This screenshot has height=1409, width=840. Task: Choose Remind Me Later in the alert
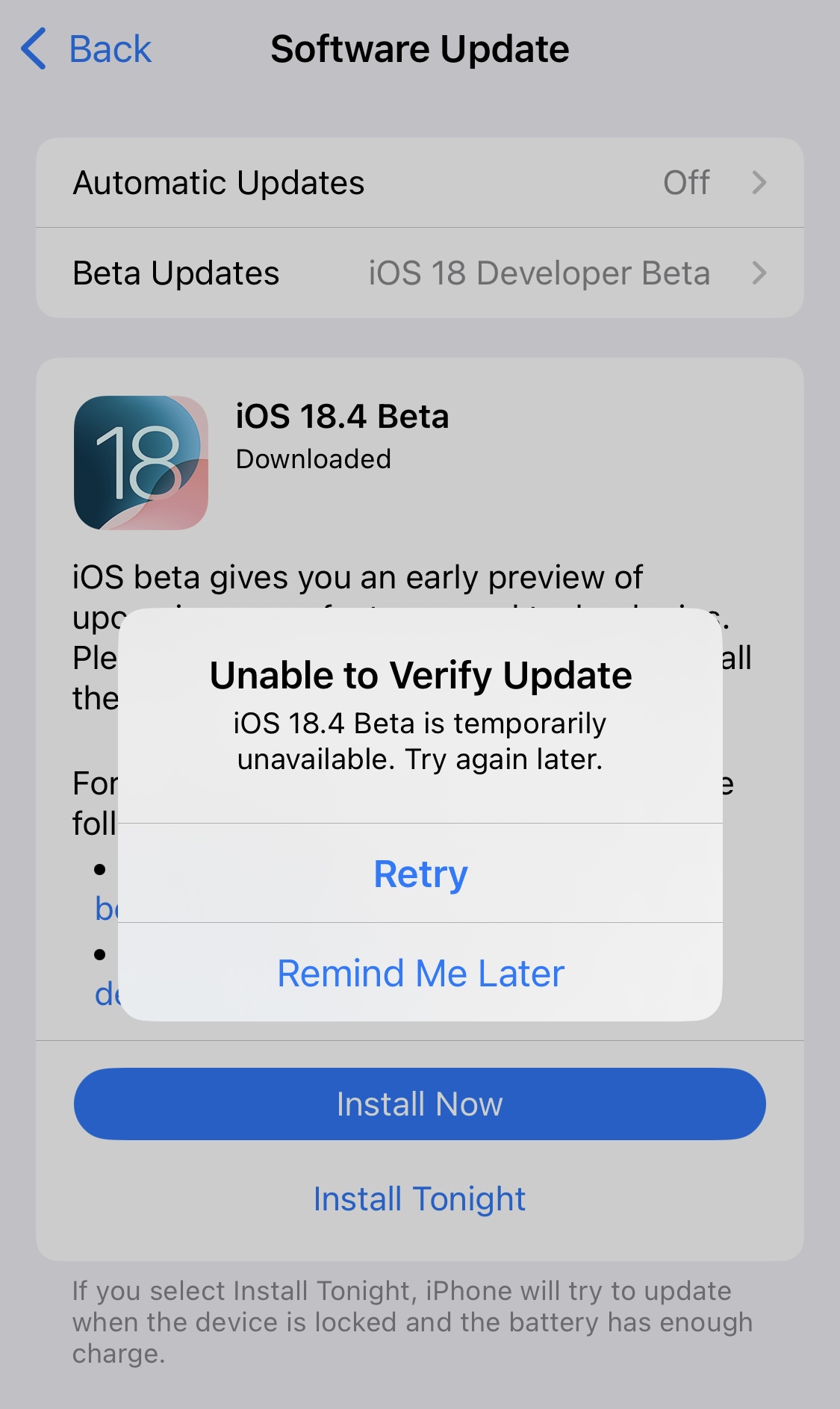(420, 973)
